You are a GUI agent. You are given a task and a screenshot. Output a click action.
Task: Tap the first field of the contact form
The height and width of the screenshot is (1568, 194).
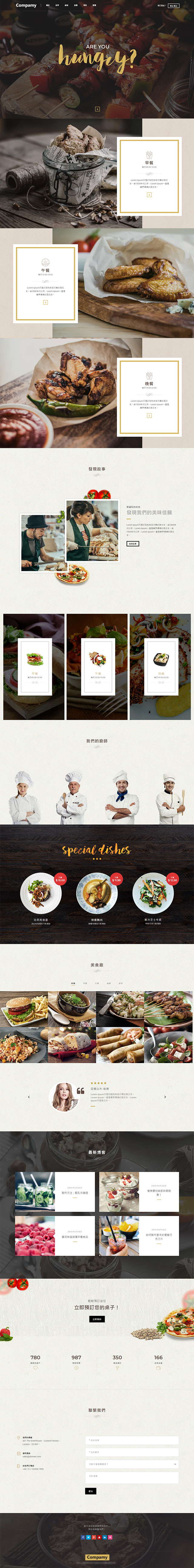tap(132, 1440)
